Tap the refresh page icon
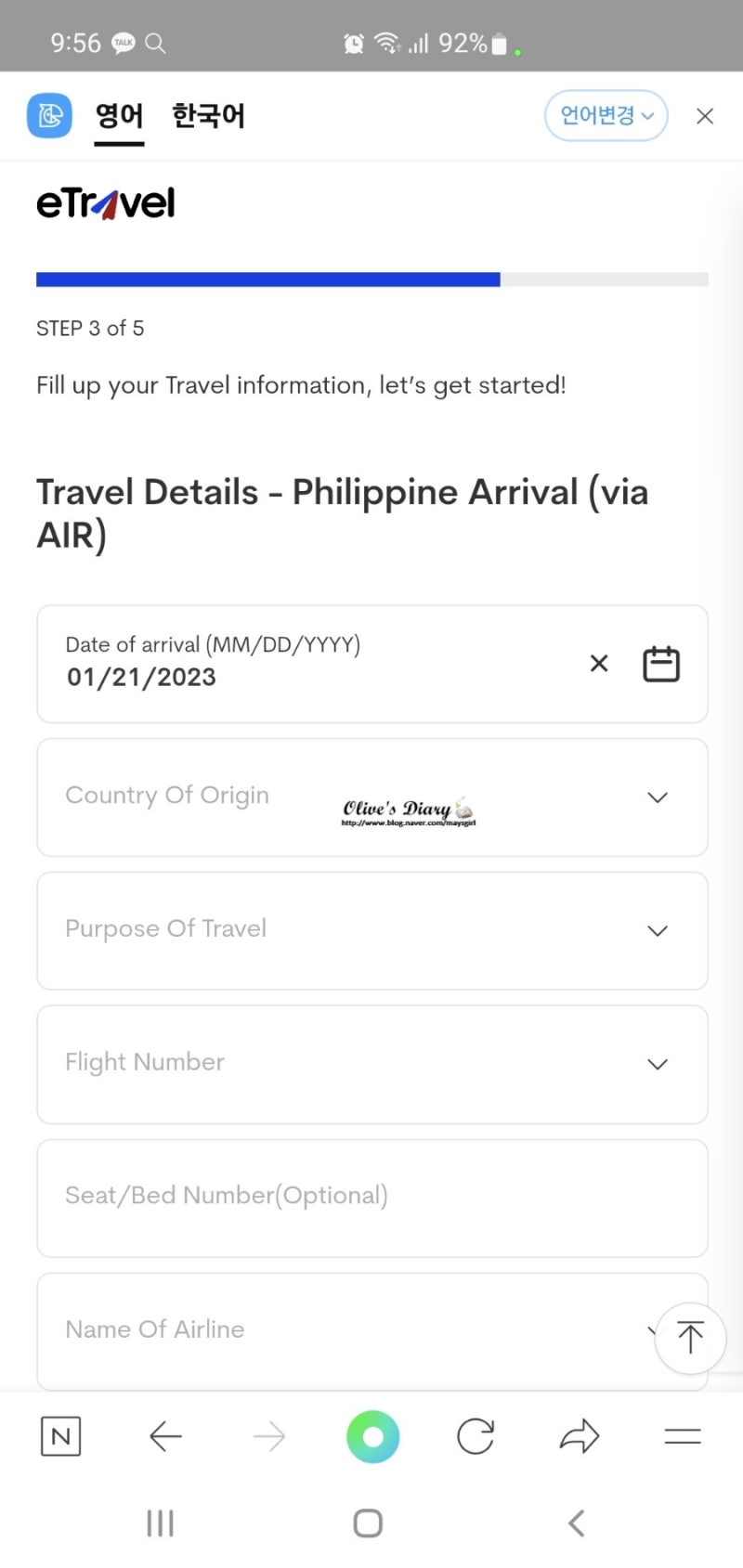Image resolution: width=743 pixels, height=1568 pixels. click(476, 1436)
